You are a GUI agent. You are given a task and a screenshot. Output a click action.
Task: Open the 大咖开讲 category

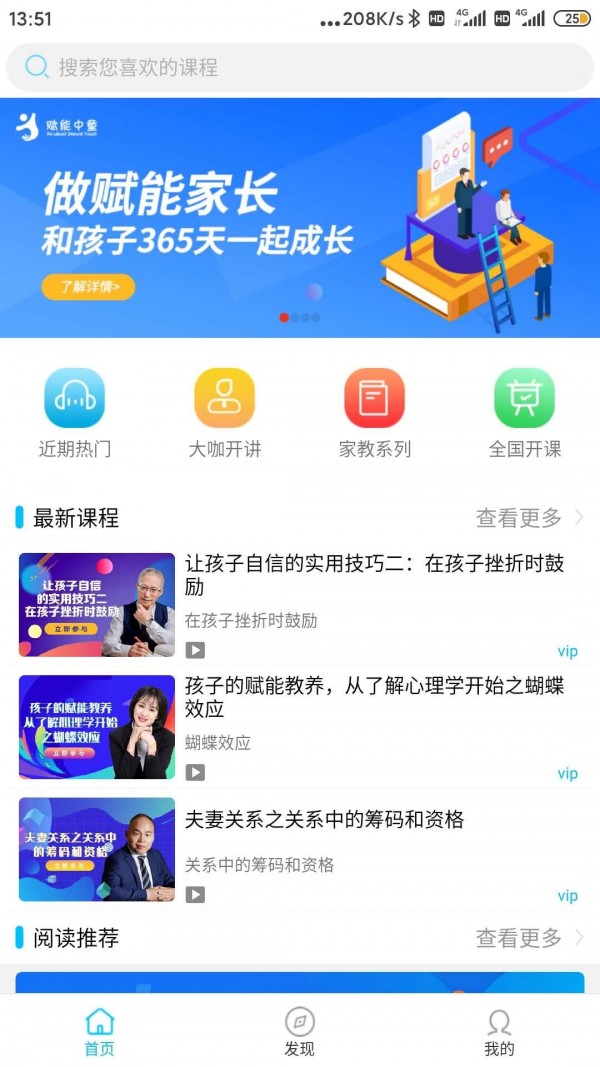tap(225, 412)
